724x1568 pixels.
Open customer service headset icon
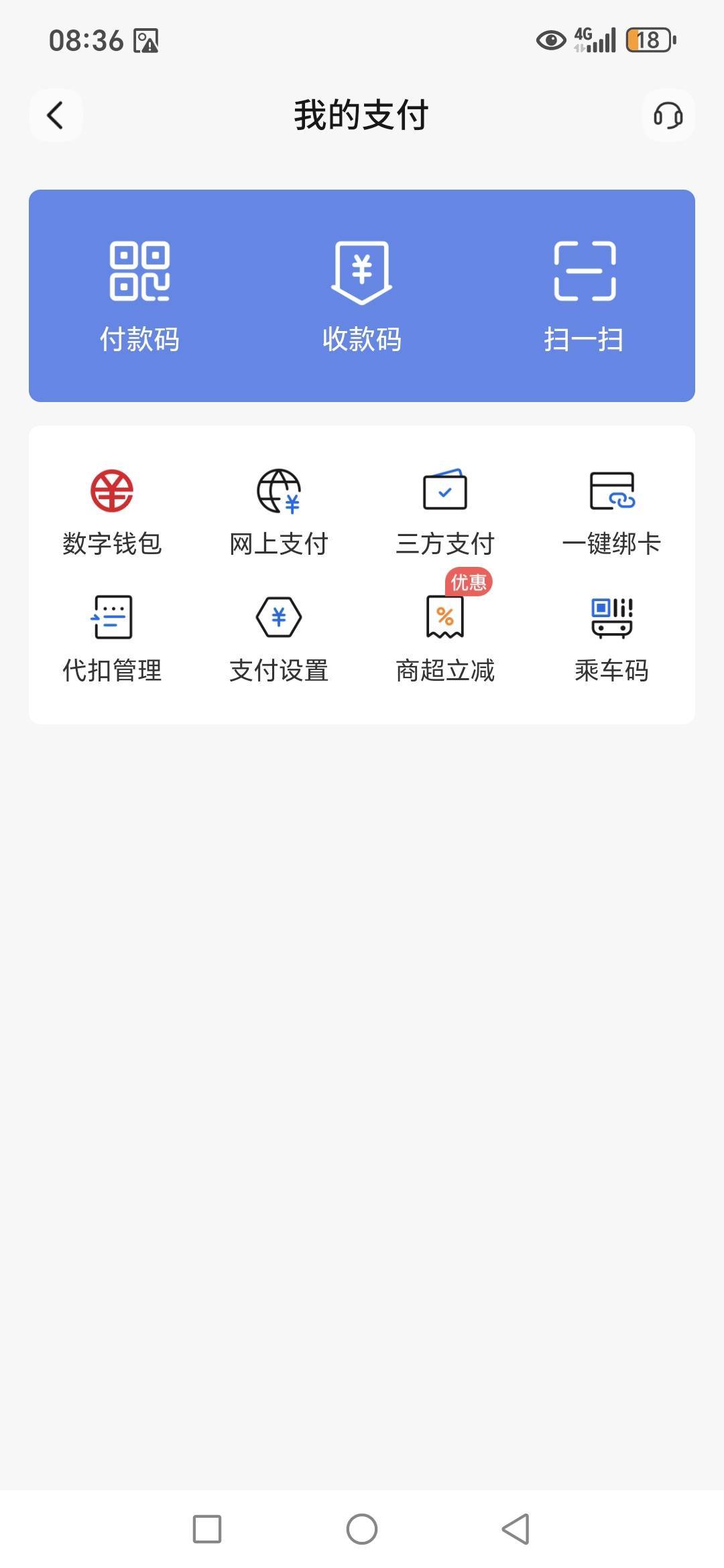pos(668,115)
